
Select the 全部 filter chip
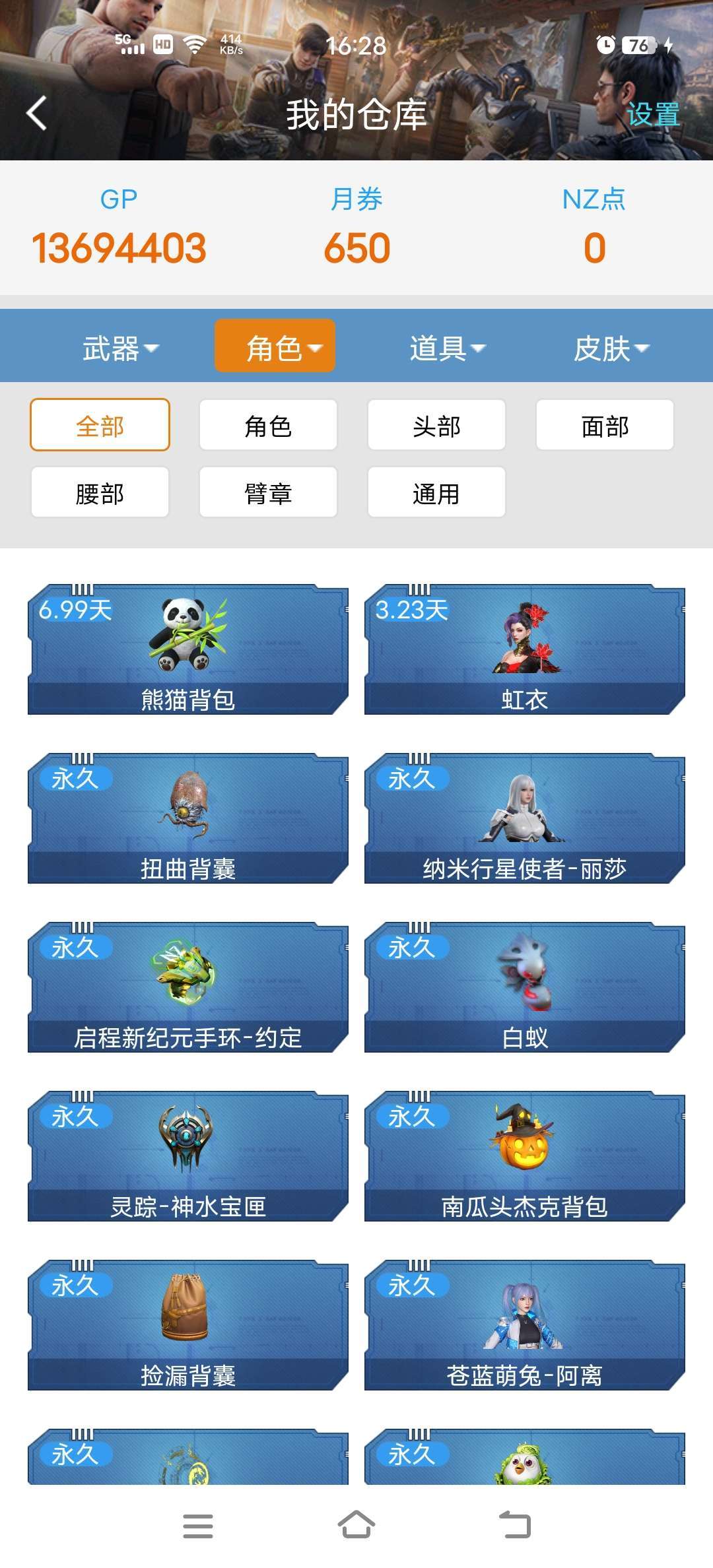(x=100, y=426)
